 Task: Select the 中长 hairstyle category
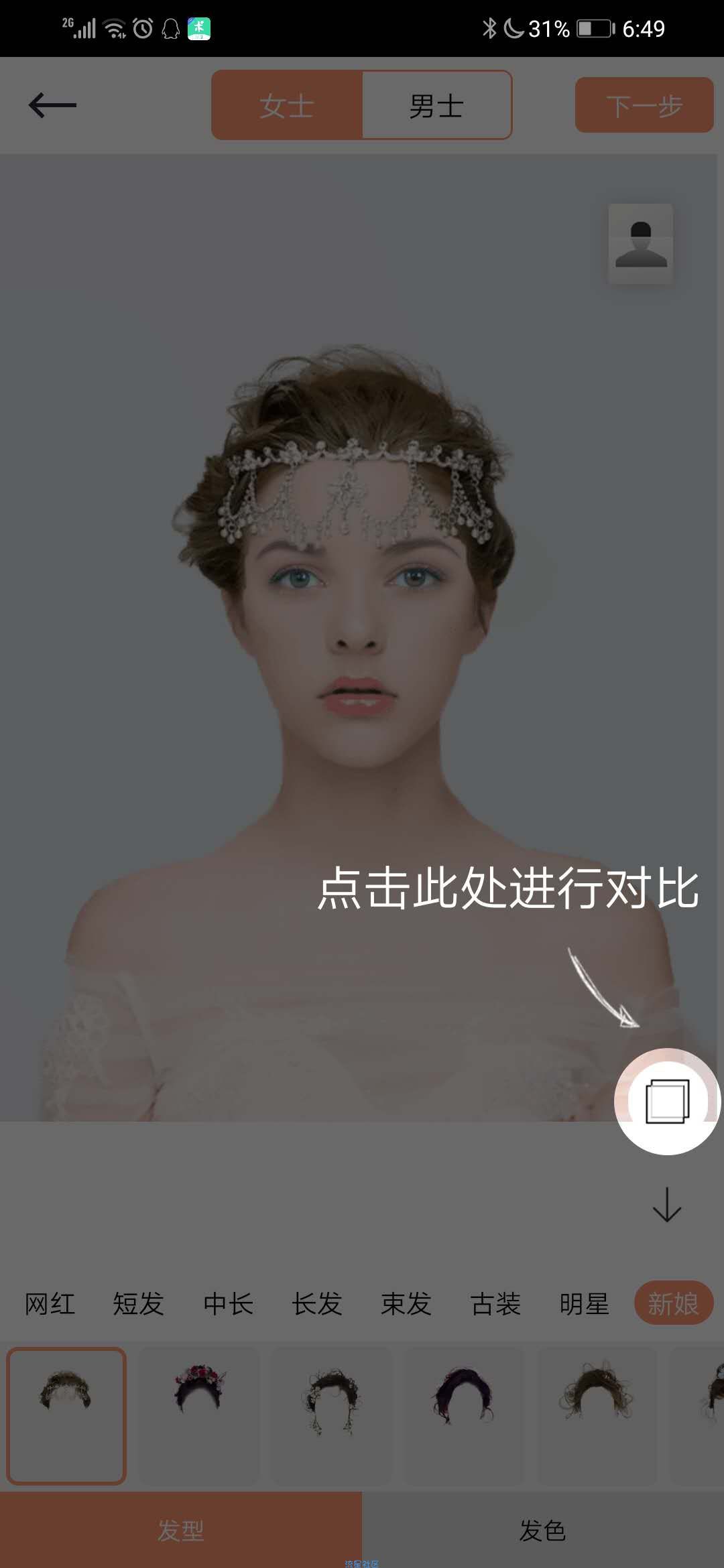[228, 1304]
